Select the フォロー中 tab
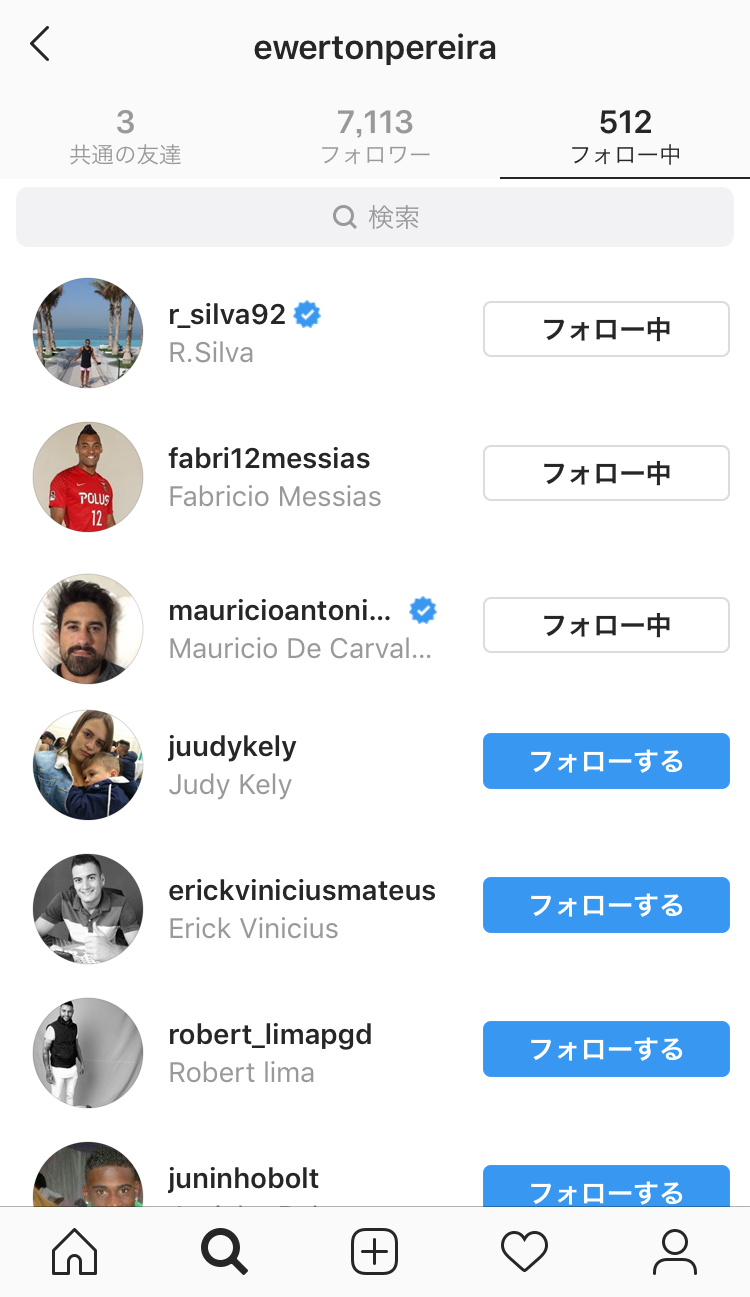This screenshot has width=750, height=1297. click(625, 138)
